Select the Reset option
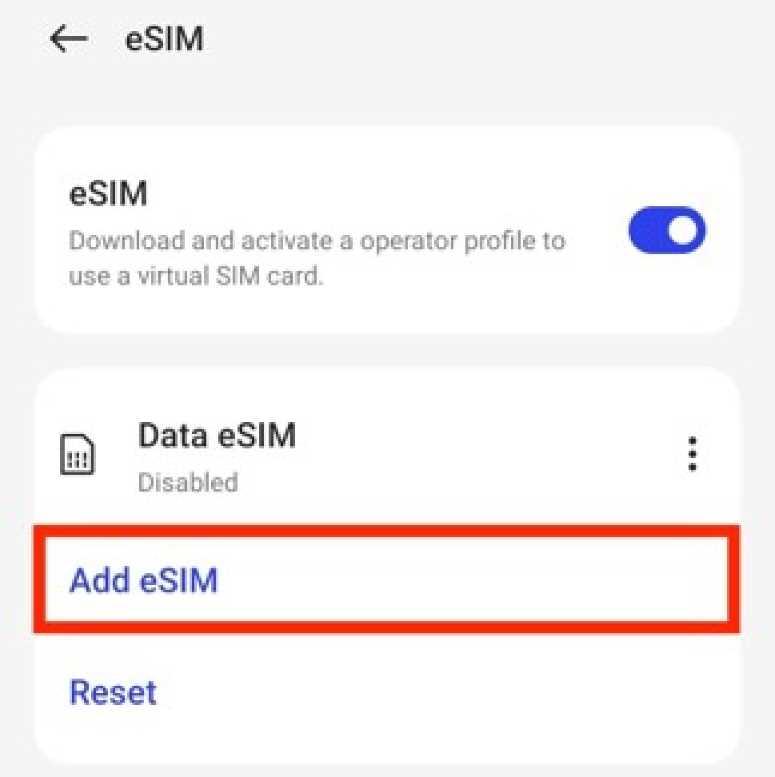Viewport: 775px width, 777px height. pyautogui.click(x=113, y=692)
